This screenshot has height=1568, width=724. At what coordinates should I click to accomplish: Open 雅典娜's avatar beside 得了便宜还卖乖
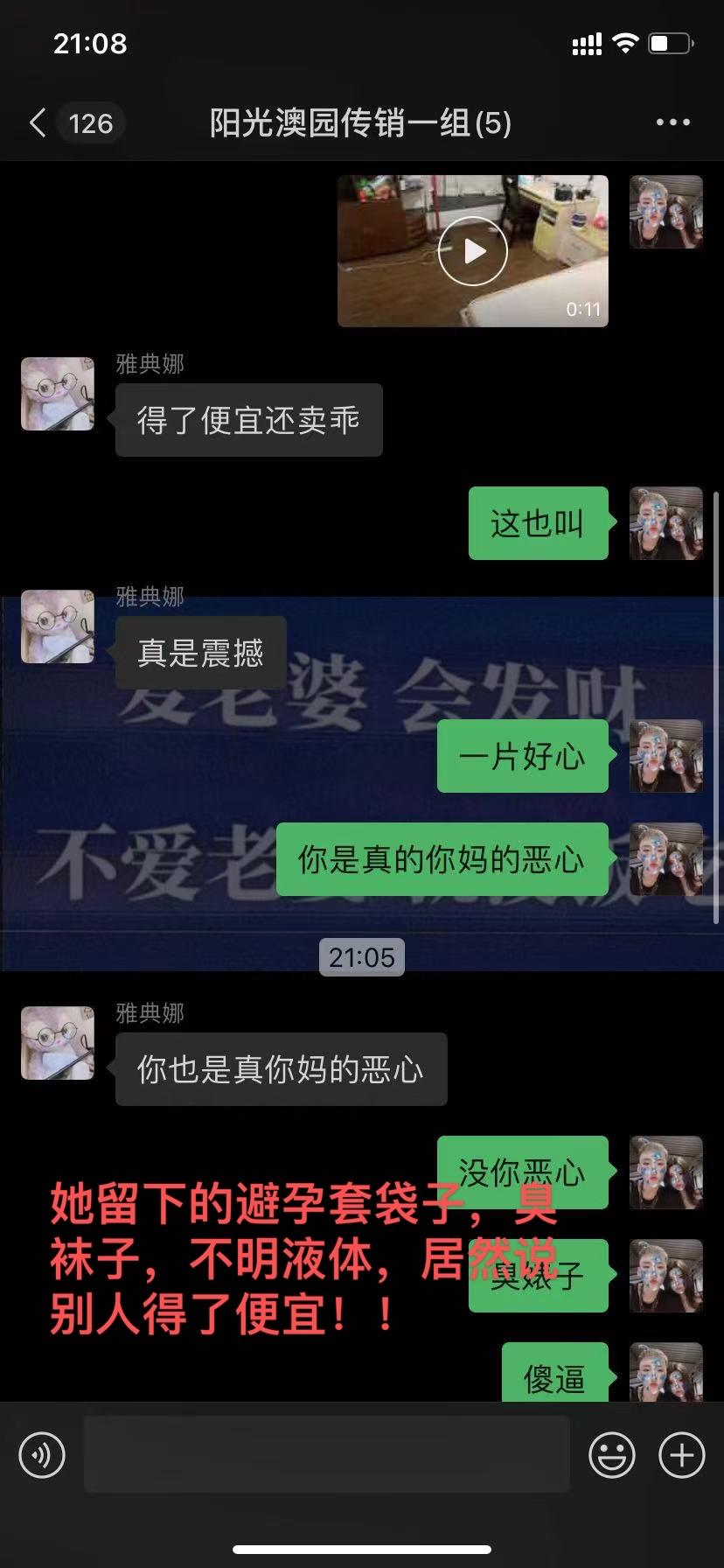point(58,393)
